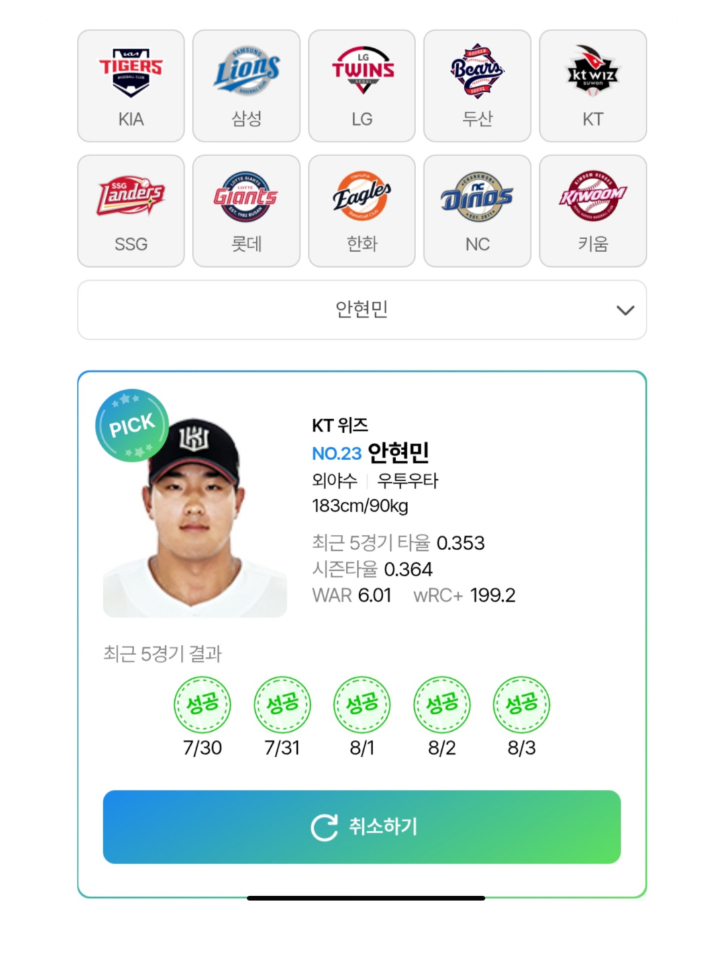Select the NC Dinos team tile
707x956 pixels.
tap(477, 211)
